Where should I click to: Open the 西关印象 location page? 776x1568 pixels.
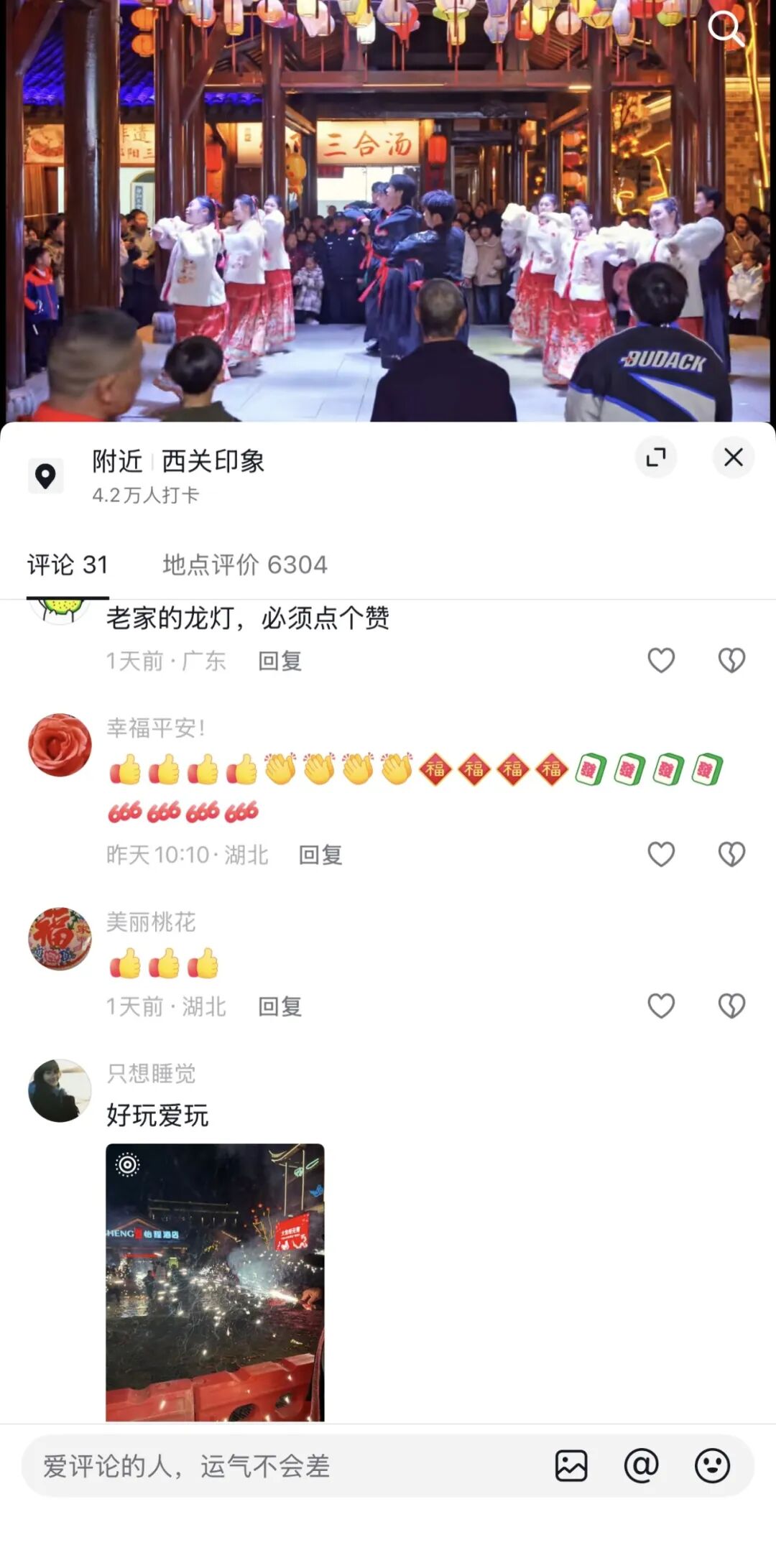point(213,461)
